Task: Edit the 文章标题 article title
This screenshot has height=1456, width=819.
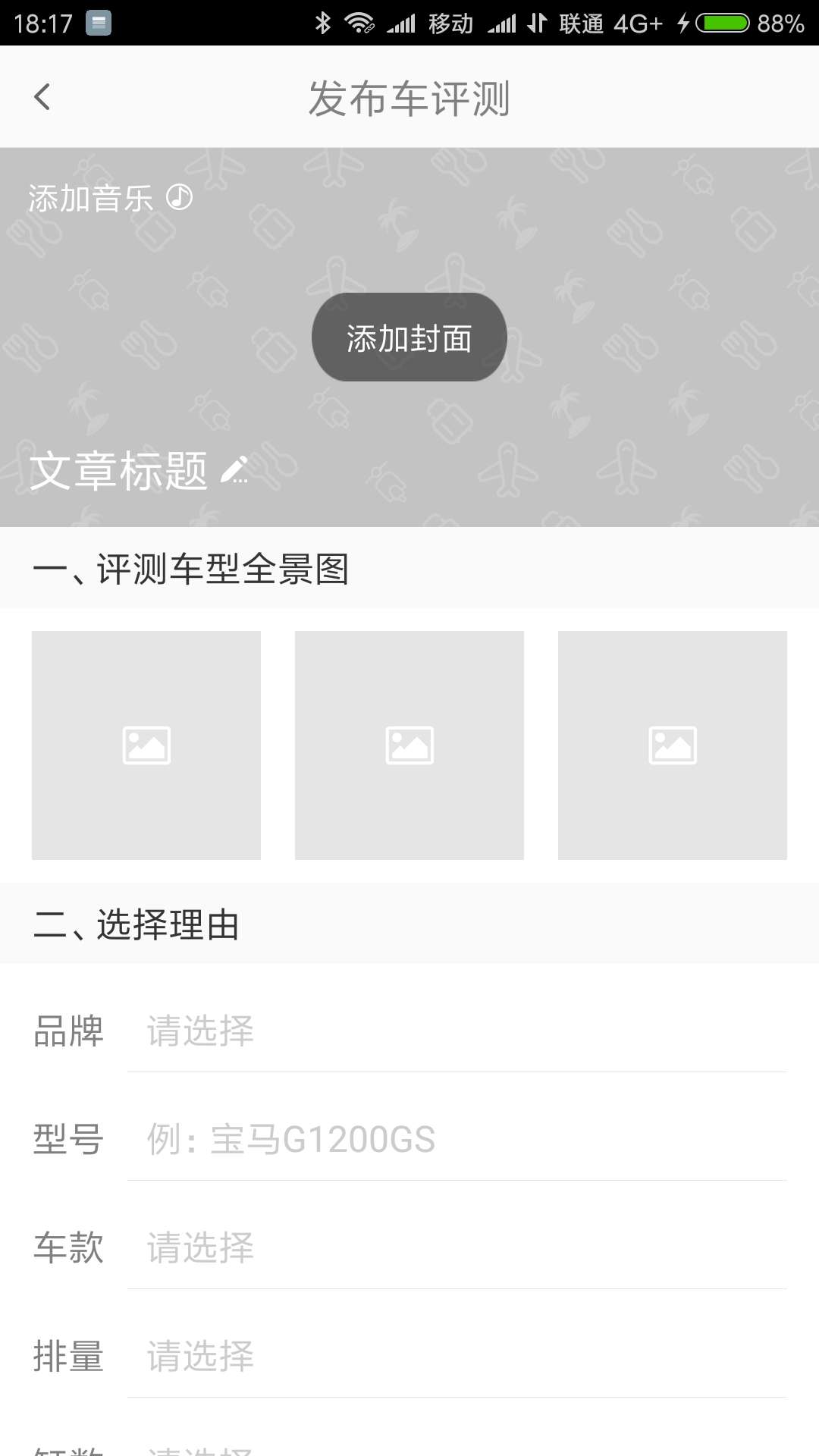Action: tap(140, 471)
